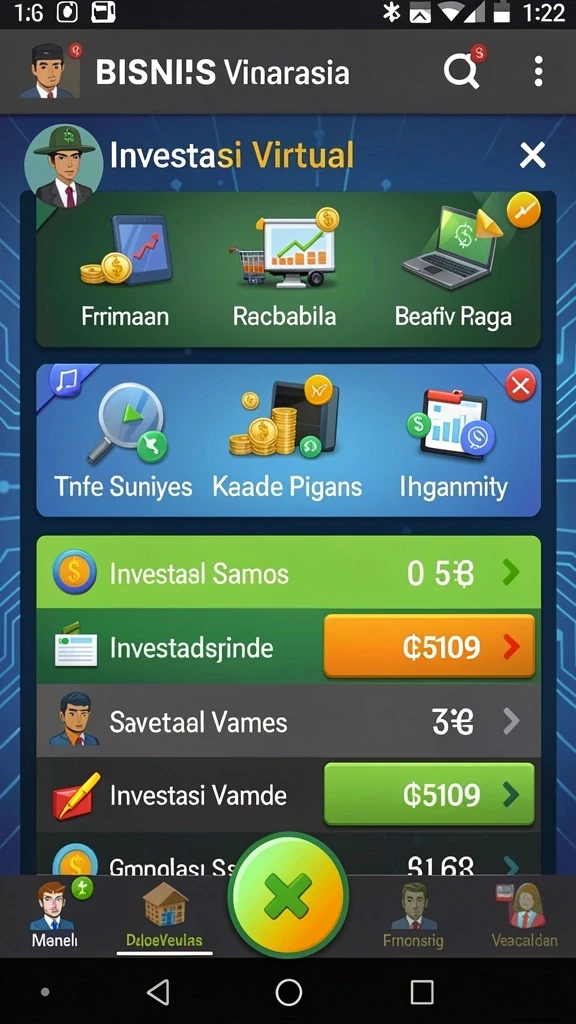576x1024 pixels.
Task: Tap the round green X button
Action: (x=288, y=896)
